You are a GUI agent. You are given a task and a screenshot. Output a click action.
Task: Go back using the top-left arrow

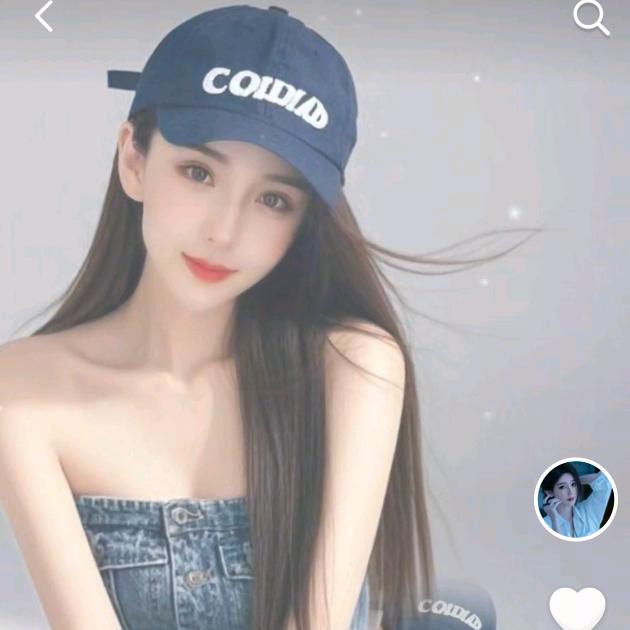coord(44,17)
